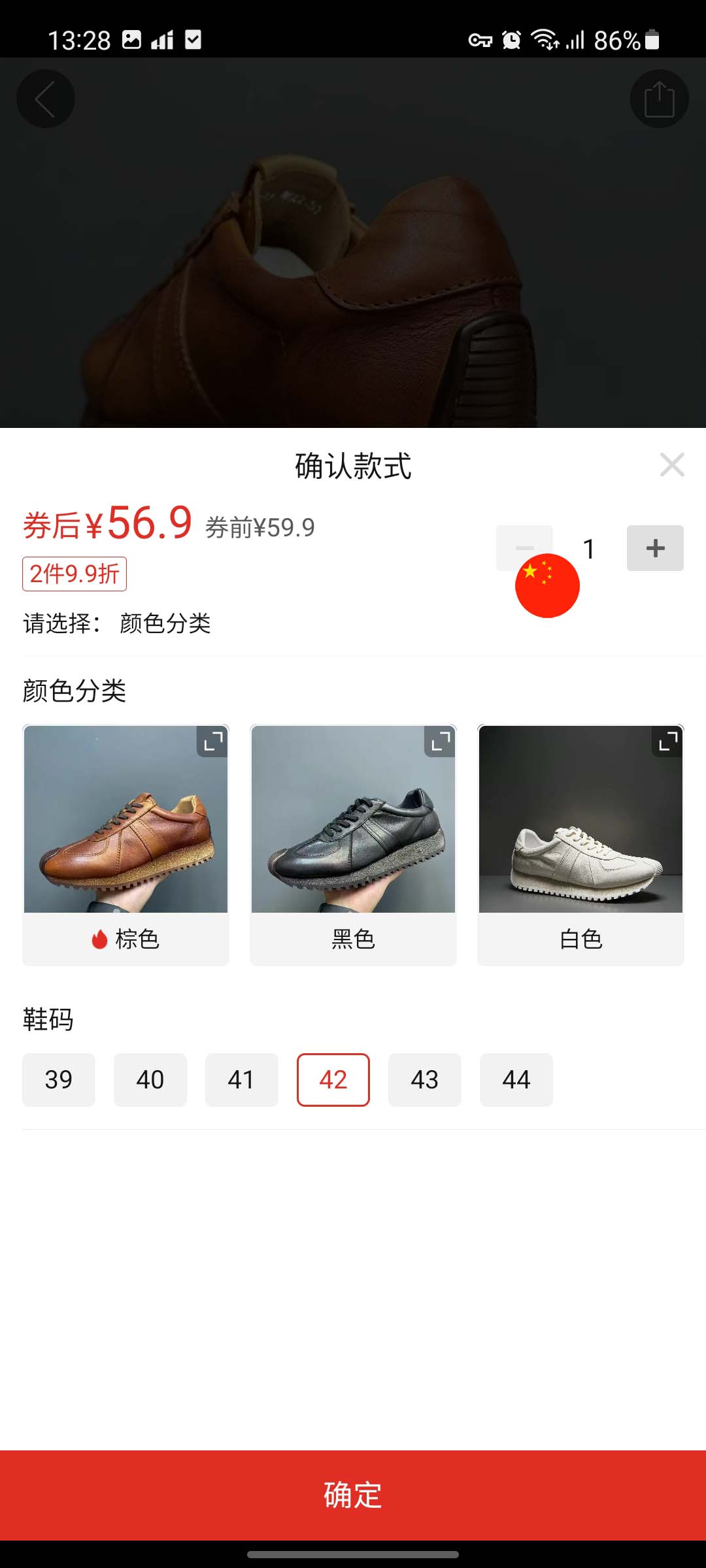Increase quantity with the plus button
Image resolution: width=706 pixels, height=1568 pixels.
pyautogui.click(x=655, y=548)
